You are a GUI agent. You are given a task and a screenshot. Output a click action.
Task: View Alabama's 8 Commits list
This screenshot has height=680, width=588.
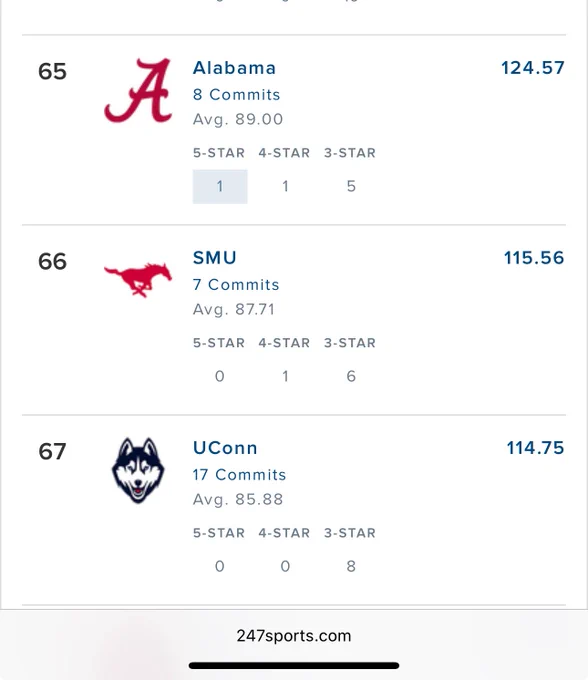[x=236, y=95]
